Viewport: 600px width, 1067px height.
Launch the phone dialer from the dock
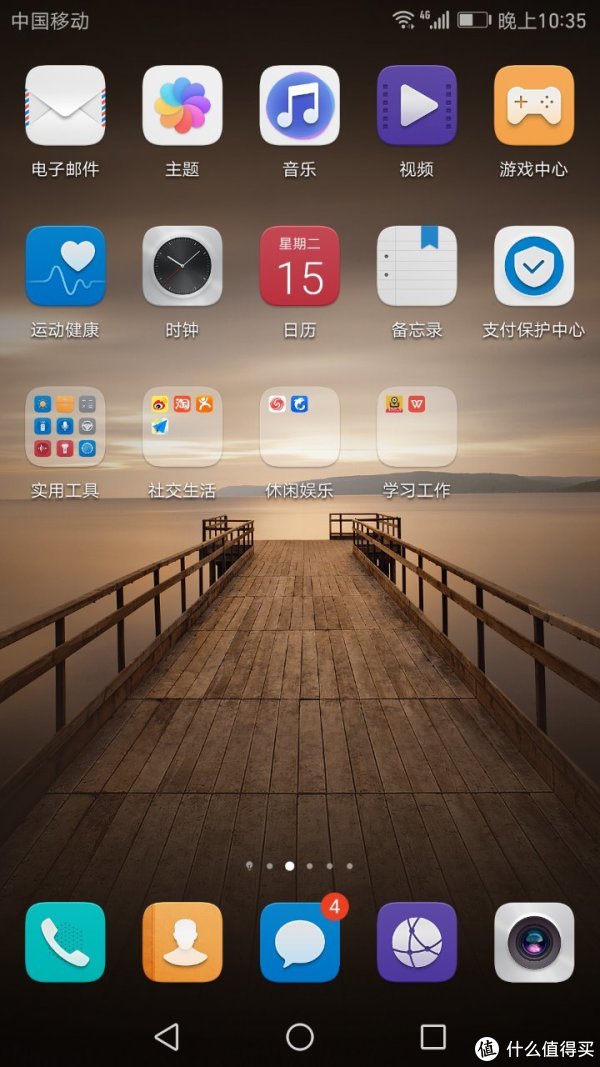pyautogui.click(x=65, y=942)
